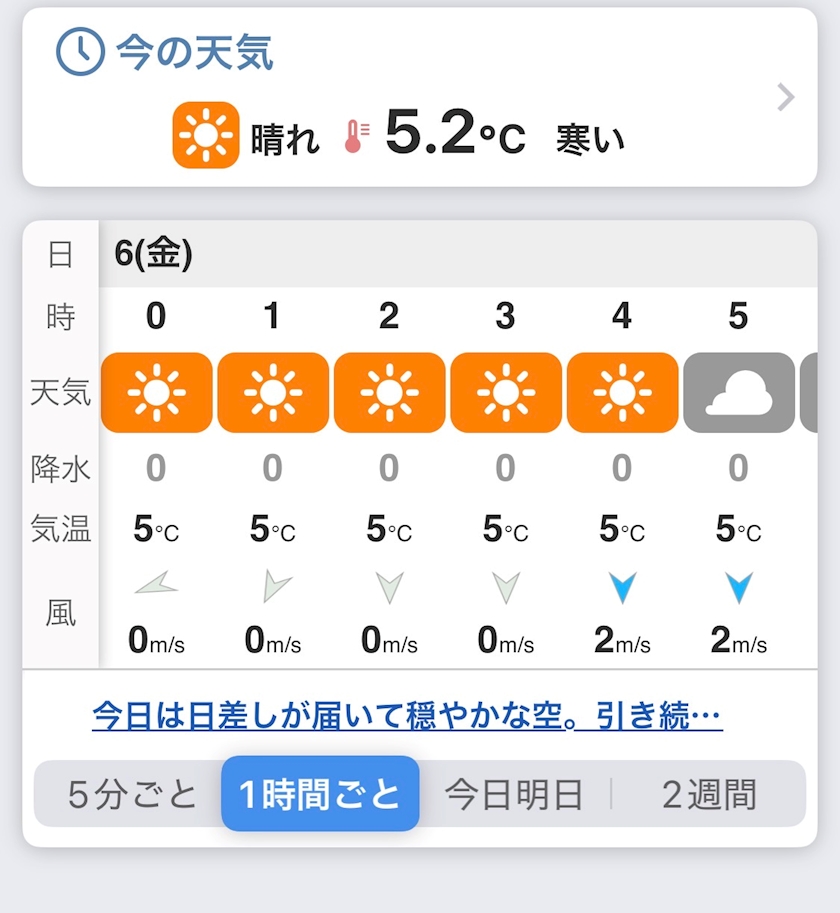Switch to the 今日明日 tab
The height and width of the screenshot is (913, 840).
[x=515, y=794]
